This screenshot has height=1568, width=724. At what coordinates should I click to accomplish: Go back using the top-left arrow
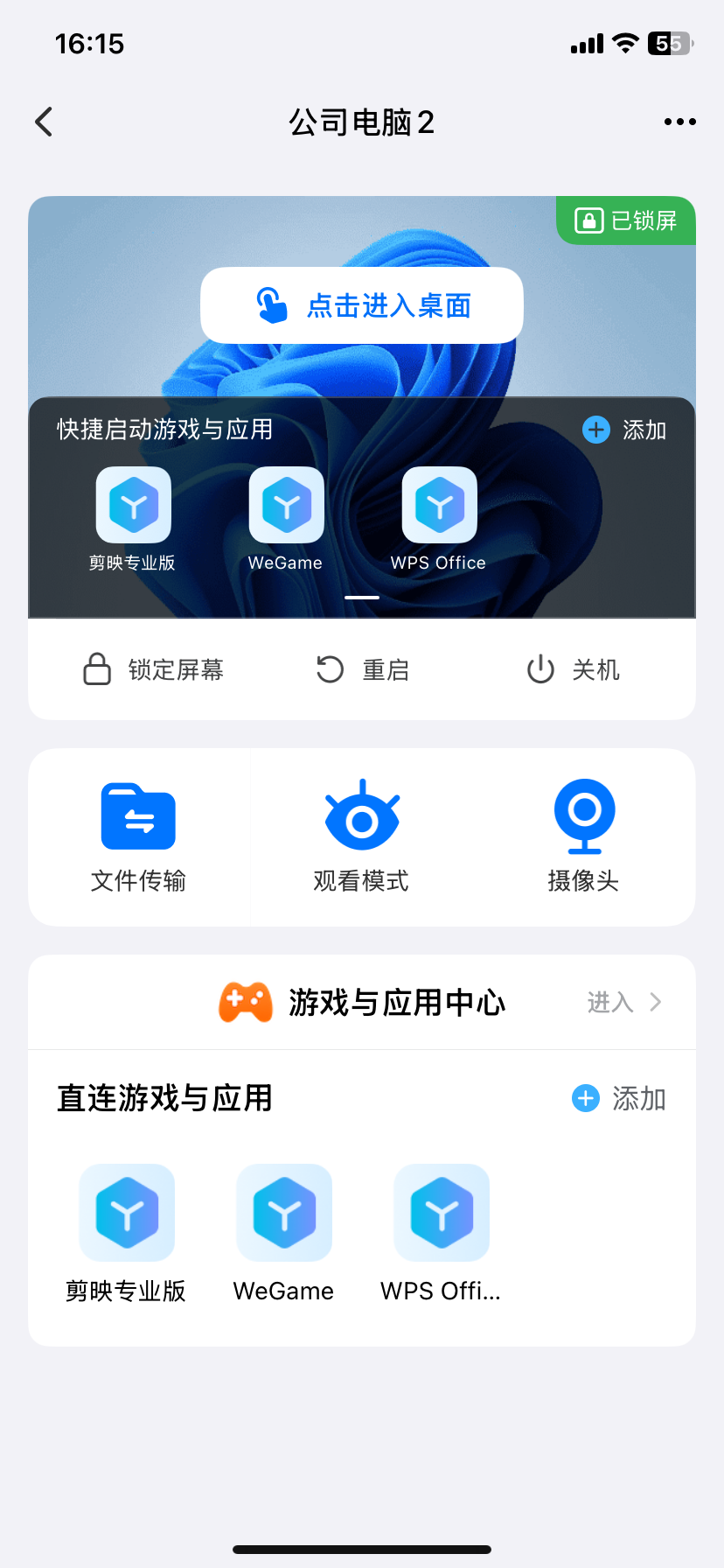tap(45, 122)
